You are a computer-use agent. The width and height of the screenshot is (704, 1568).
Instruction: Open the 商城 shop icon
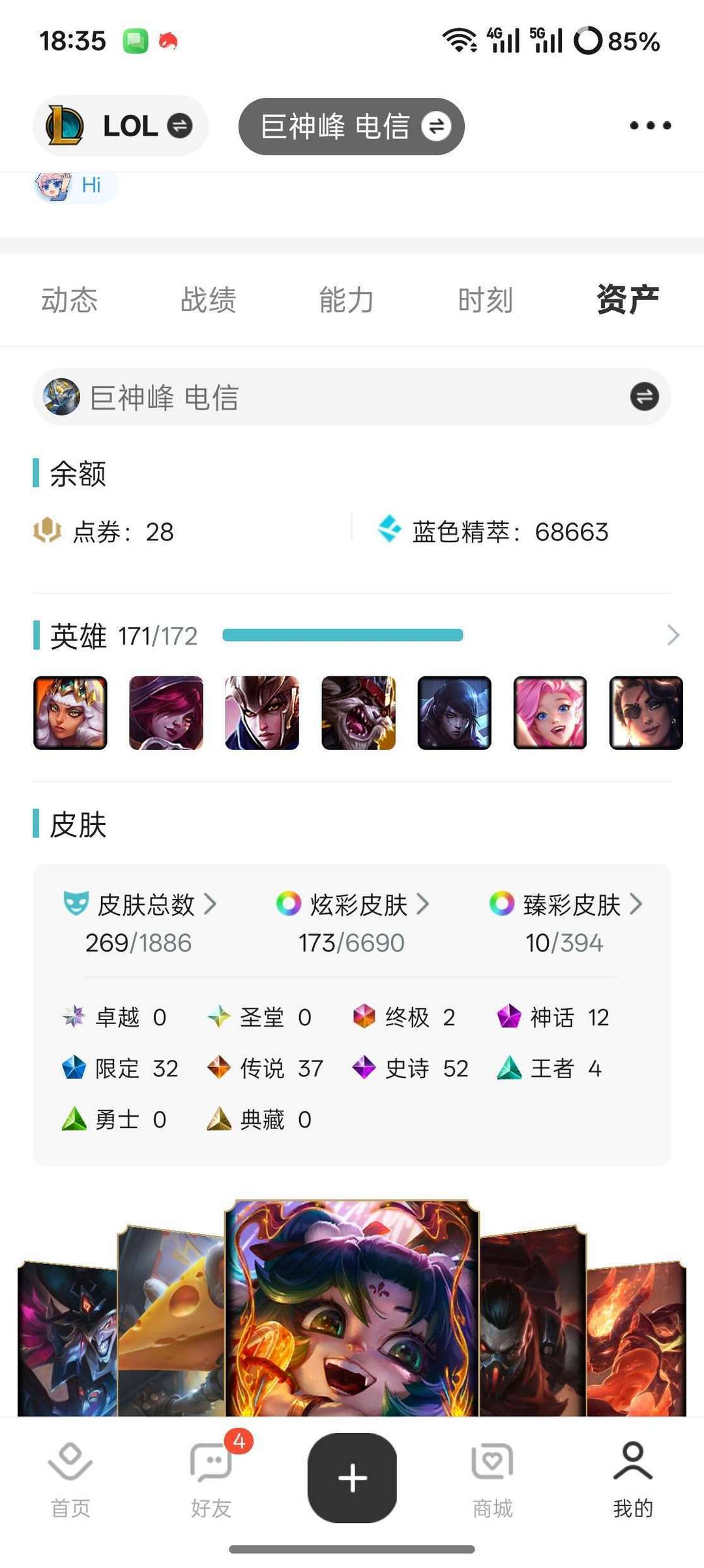coord(491,1481)
